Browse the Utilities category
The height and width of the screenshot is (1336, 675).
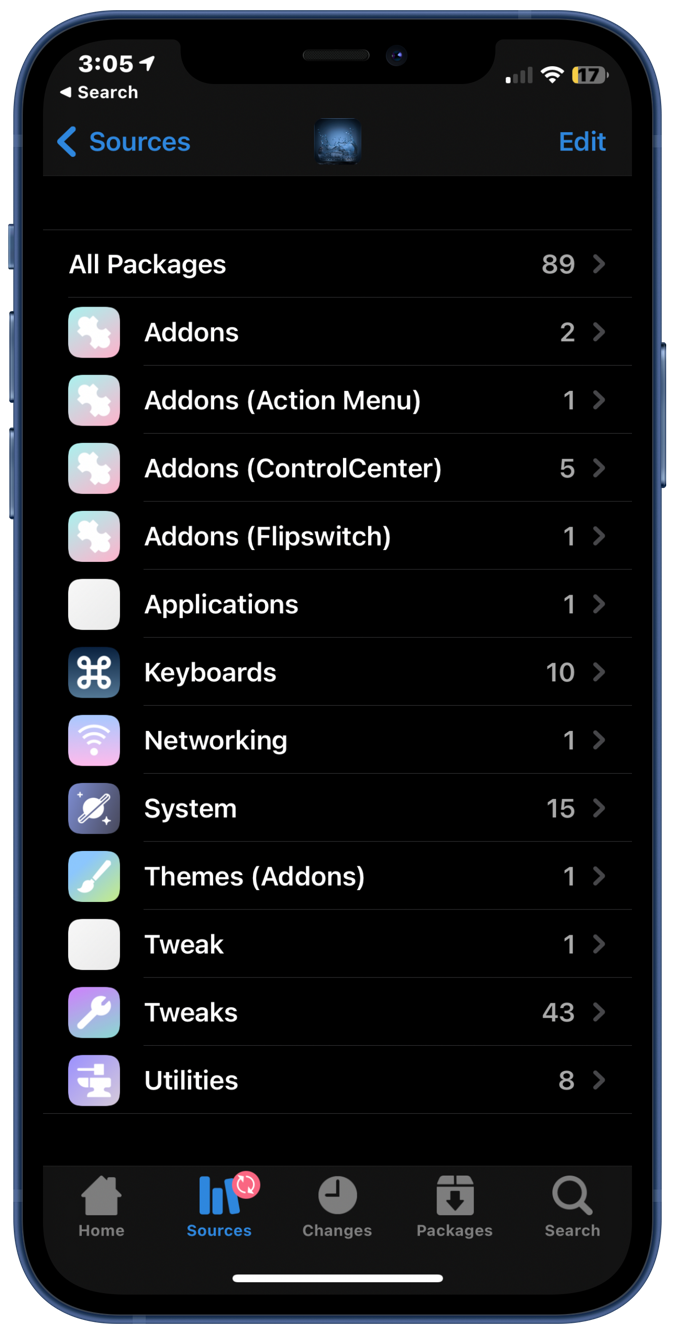(x=337, y=1080)
